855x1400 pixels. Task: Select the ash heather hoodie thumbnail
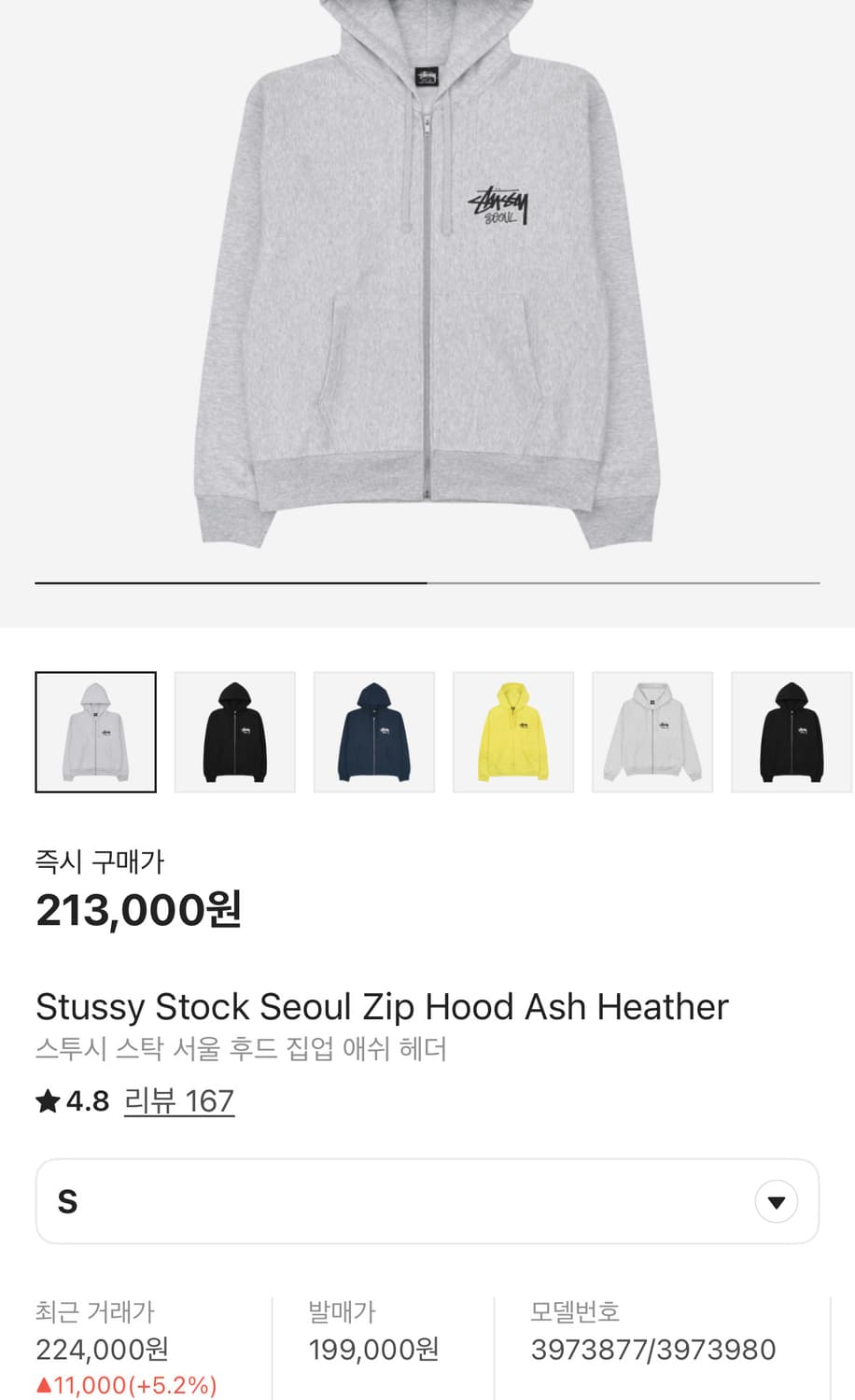point(95,731)
